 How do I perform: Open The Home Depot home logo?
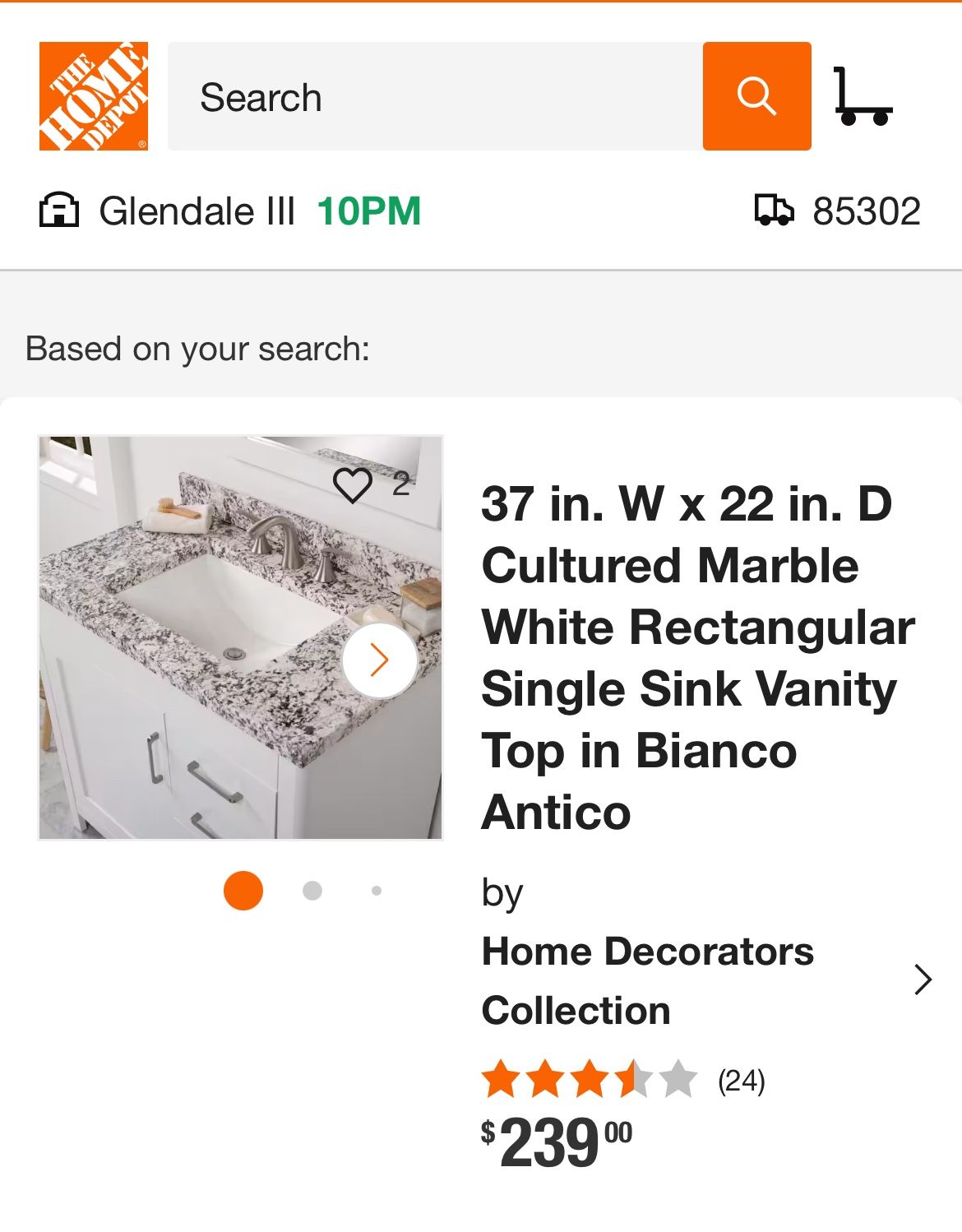(94, 96)
